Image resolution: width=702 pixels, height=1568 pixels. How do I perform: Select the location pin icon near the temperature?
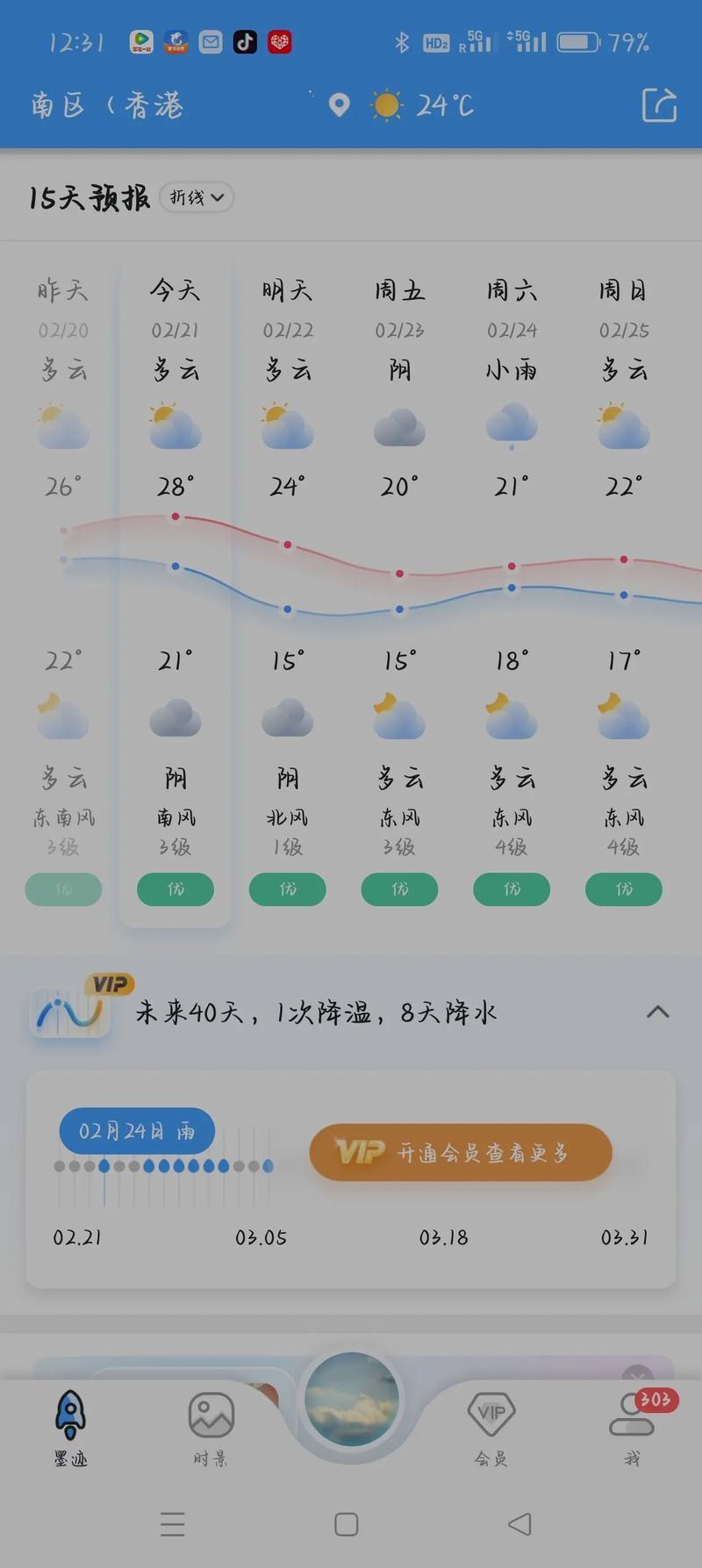(x=338, y=104)
